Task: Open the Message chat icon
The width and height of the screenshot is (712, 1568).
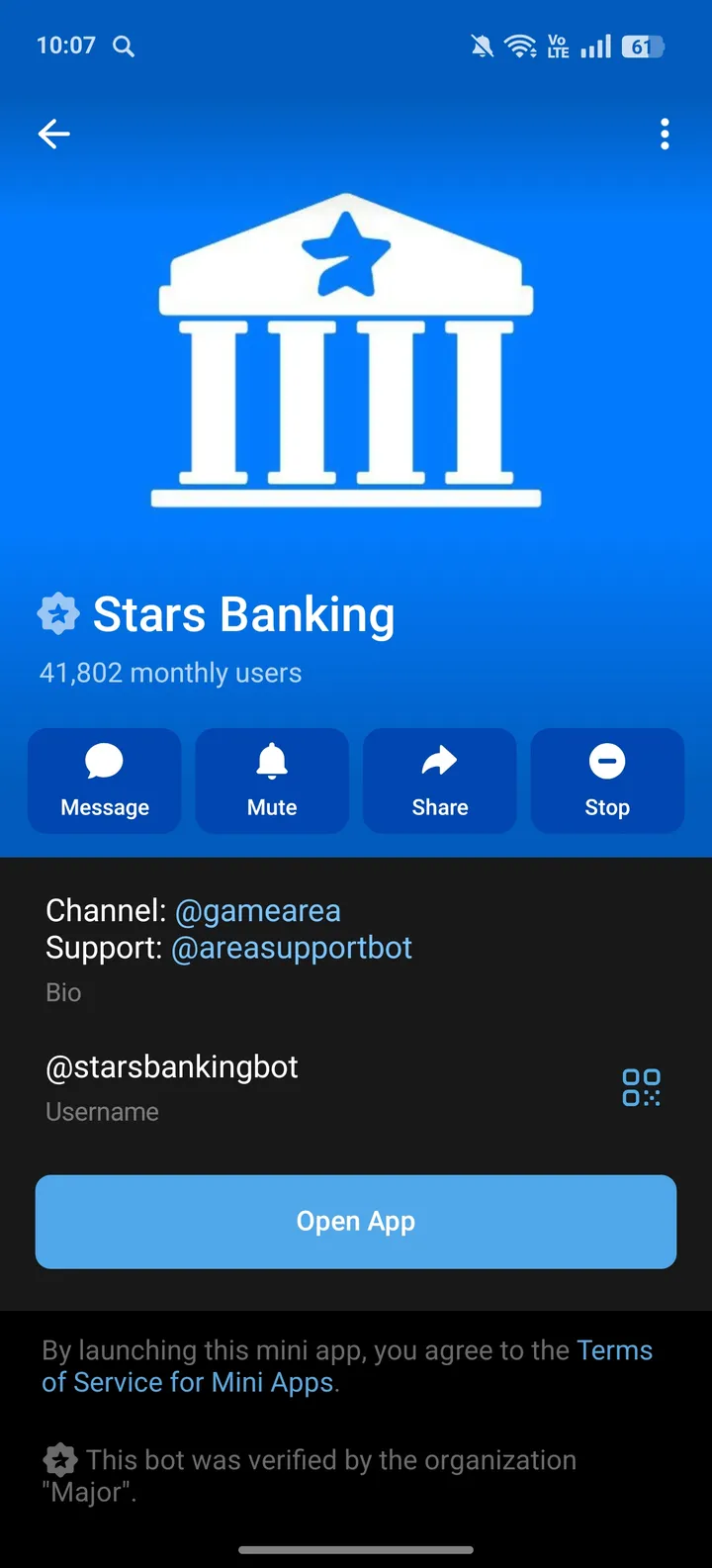Action: 104,781
